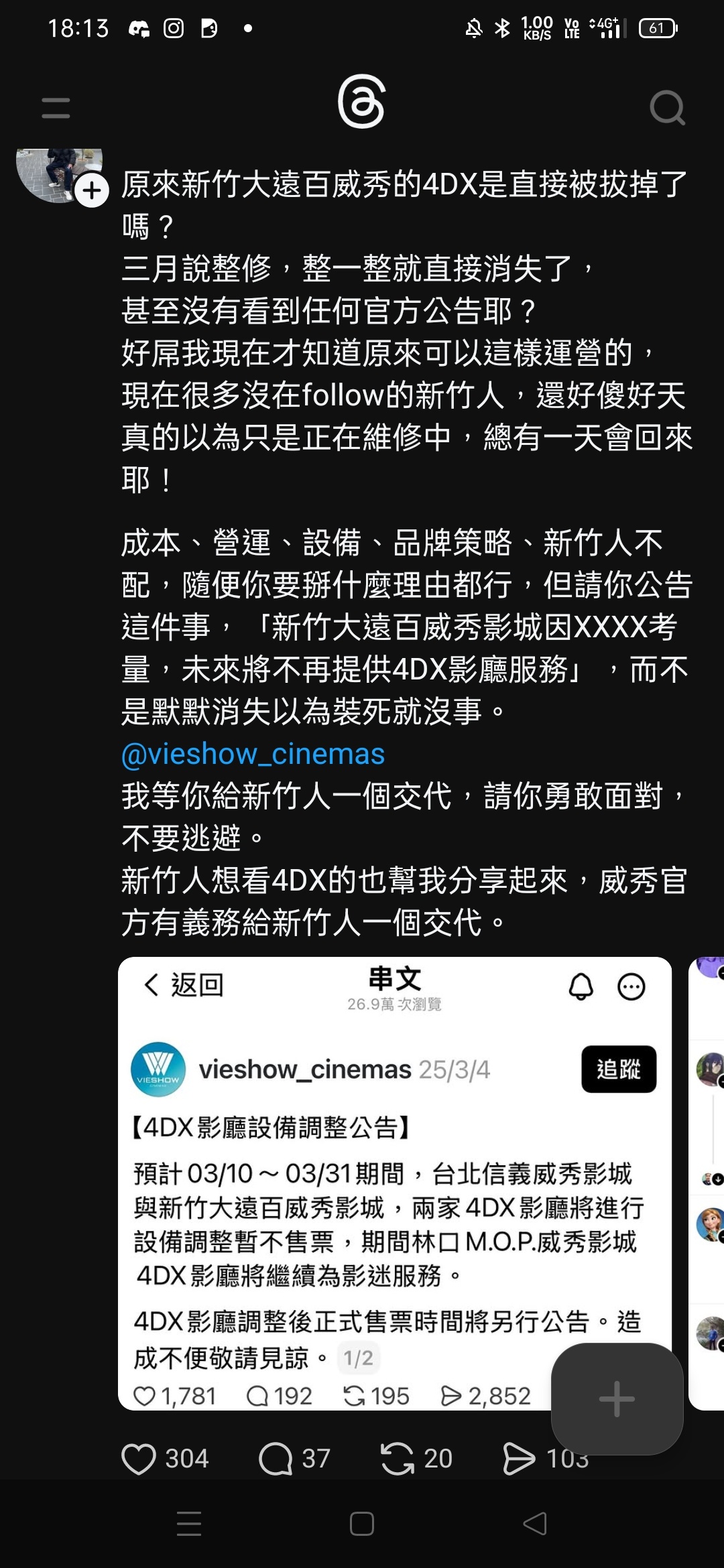
Task: Tap the Threads logo in the header
Action: pos(361,102)
